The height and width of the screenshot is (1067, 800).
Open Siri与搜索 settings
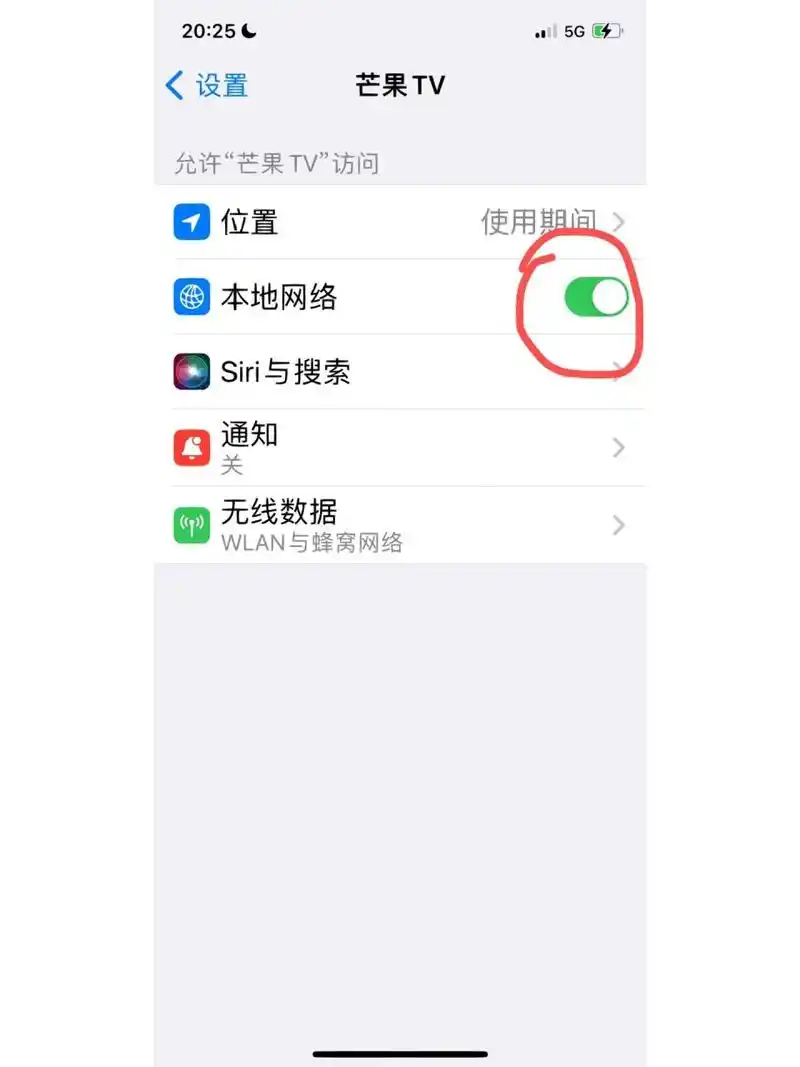[x=400, y=372]
